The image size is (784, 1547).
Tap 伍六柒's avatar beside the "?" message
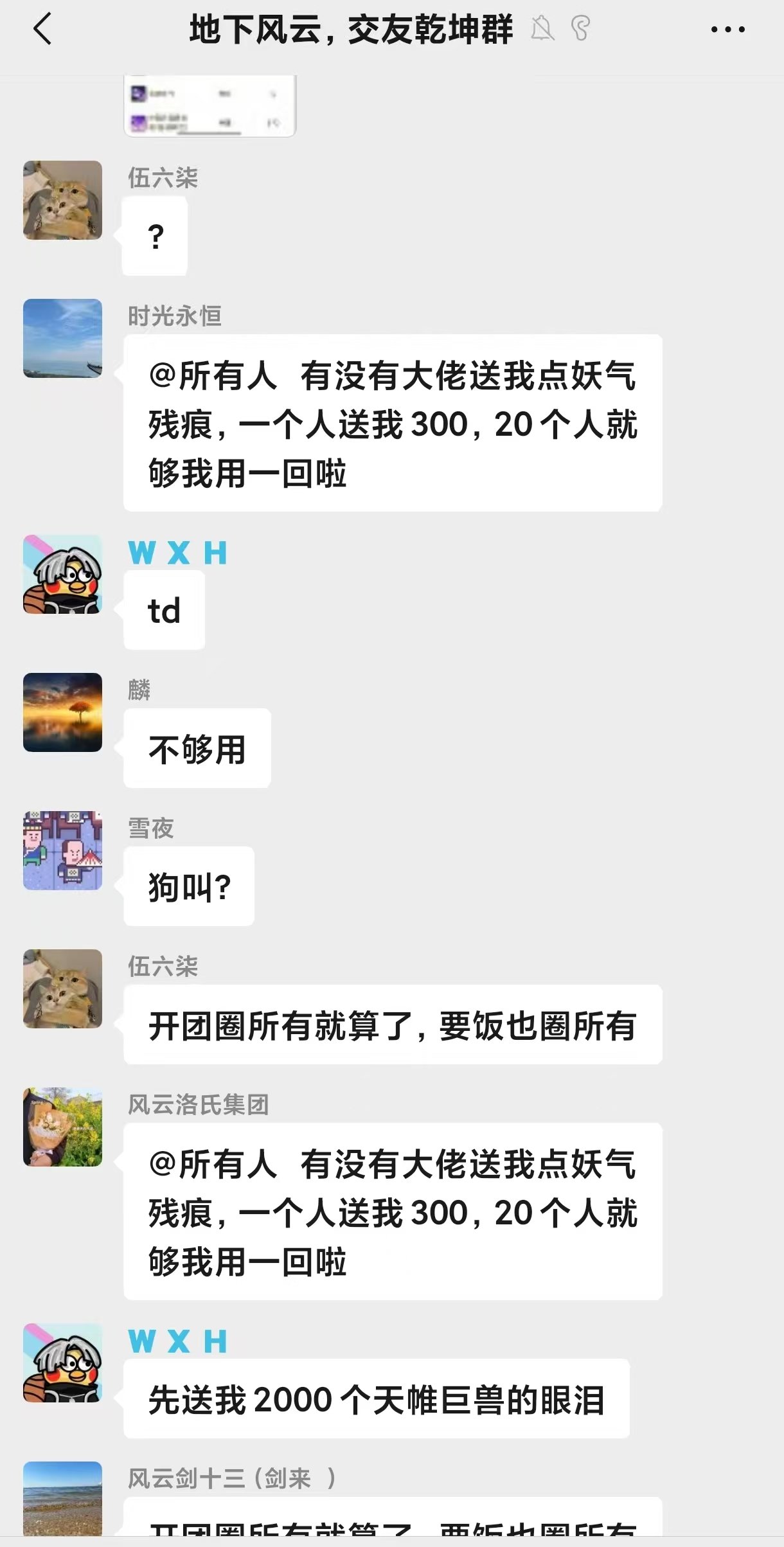[x=62, y=200]
